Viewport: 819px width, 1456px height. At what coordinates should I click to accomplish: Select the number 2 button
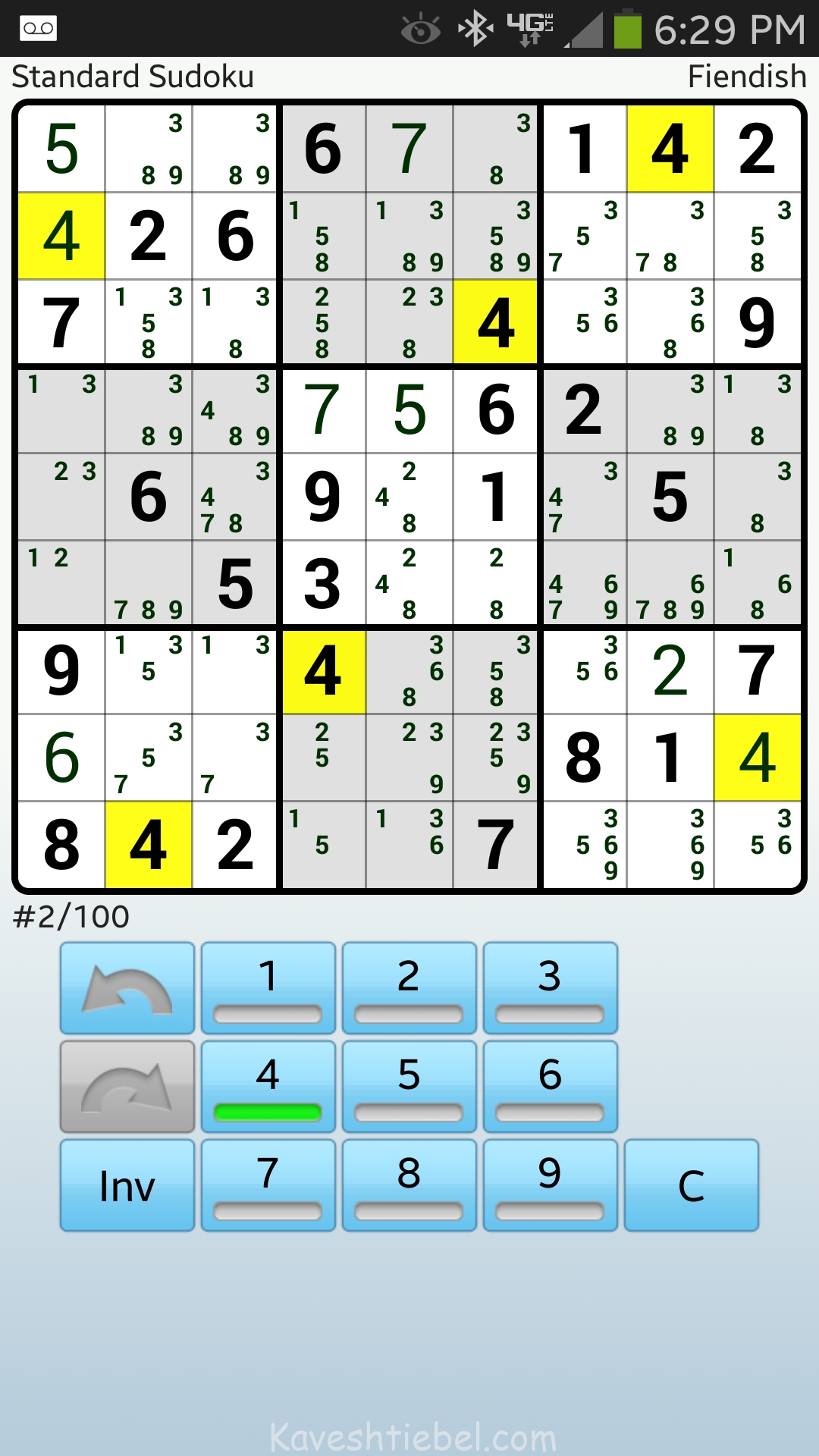click(409, 987)
